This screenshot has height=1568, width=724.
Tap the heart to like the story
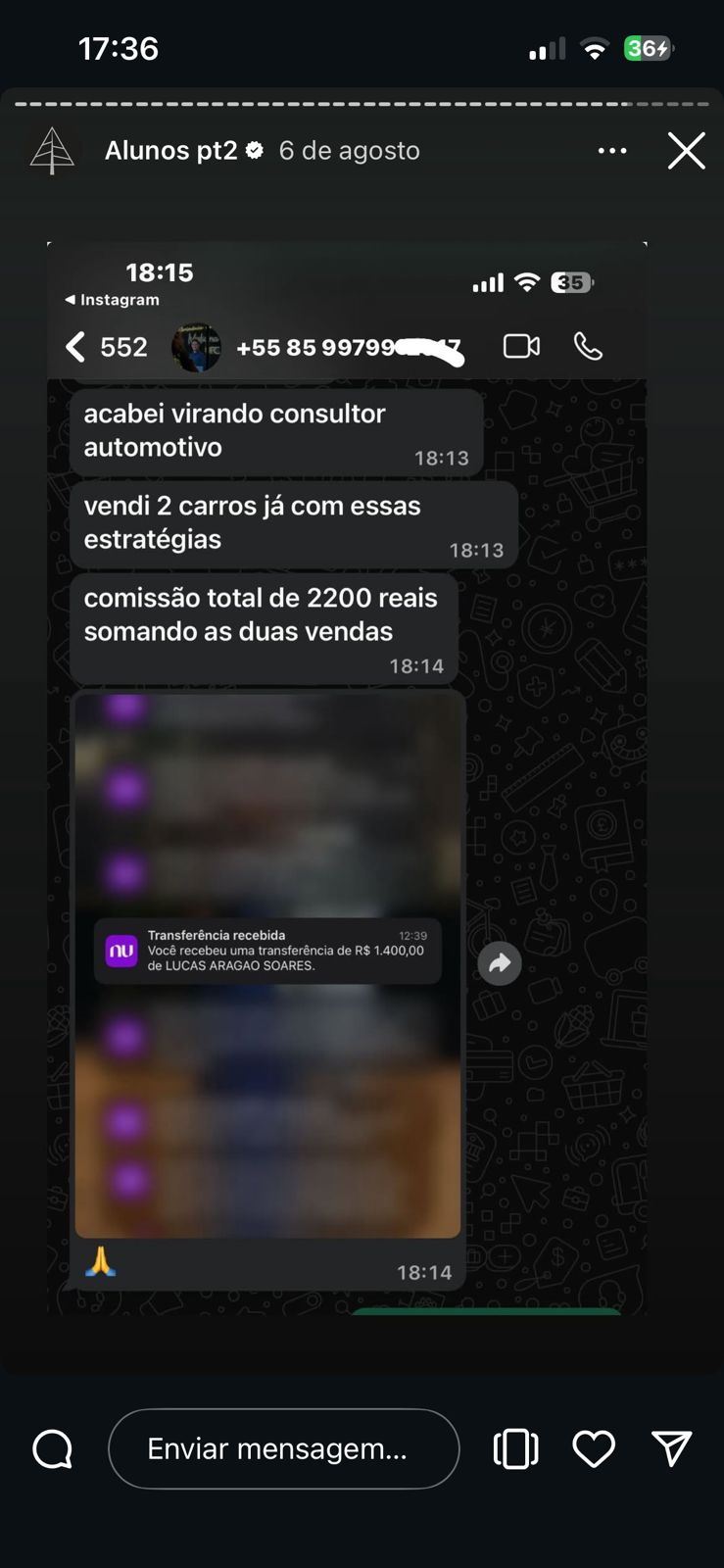(x=594, y=1448)
